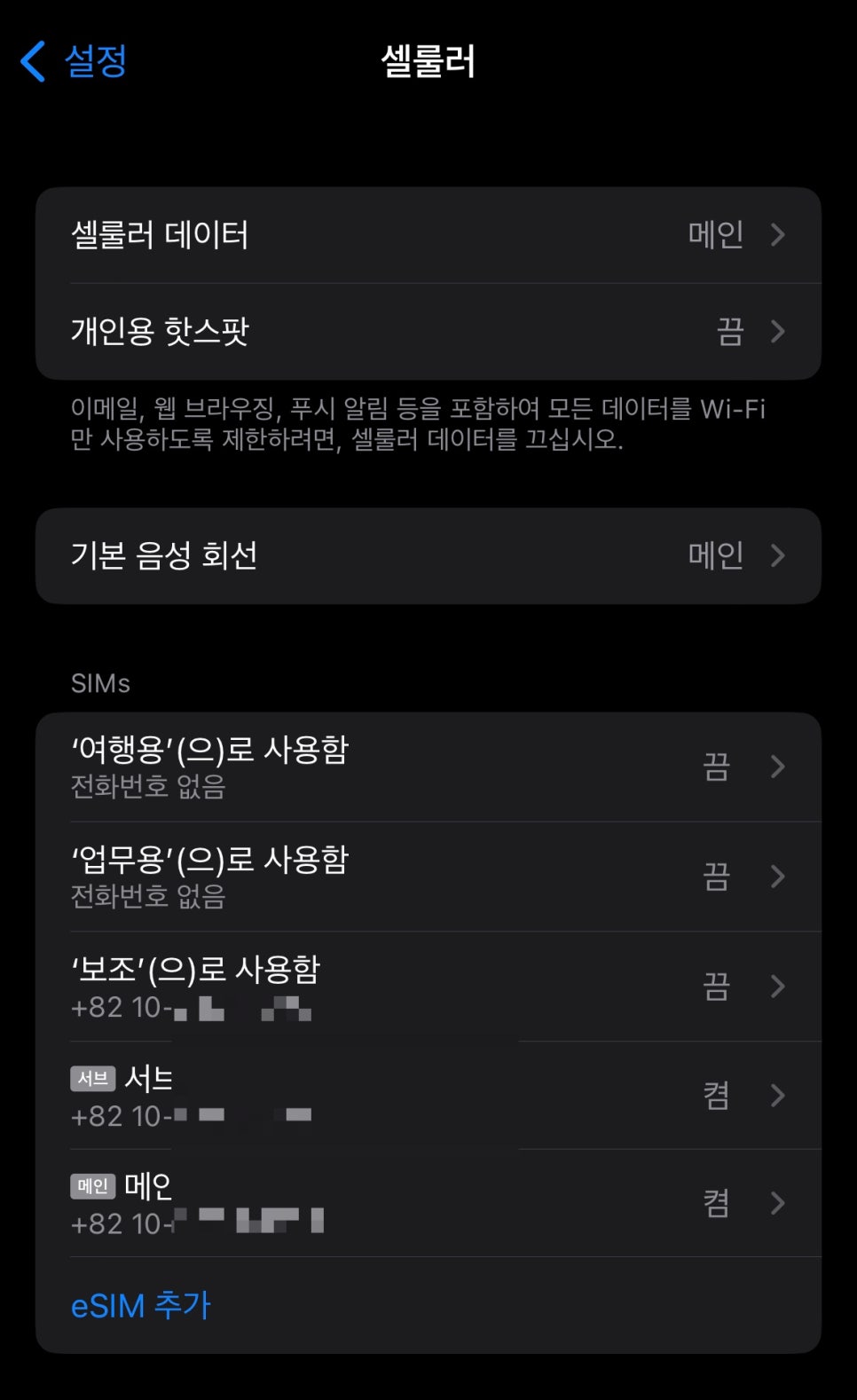Go back to 설정

tap(75, 61)
